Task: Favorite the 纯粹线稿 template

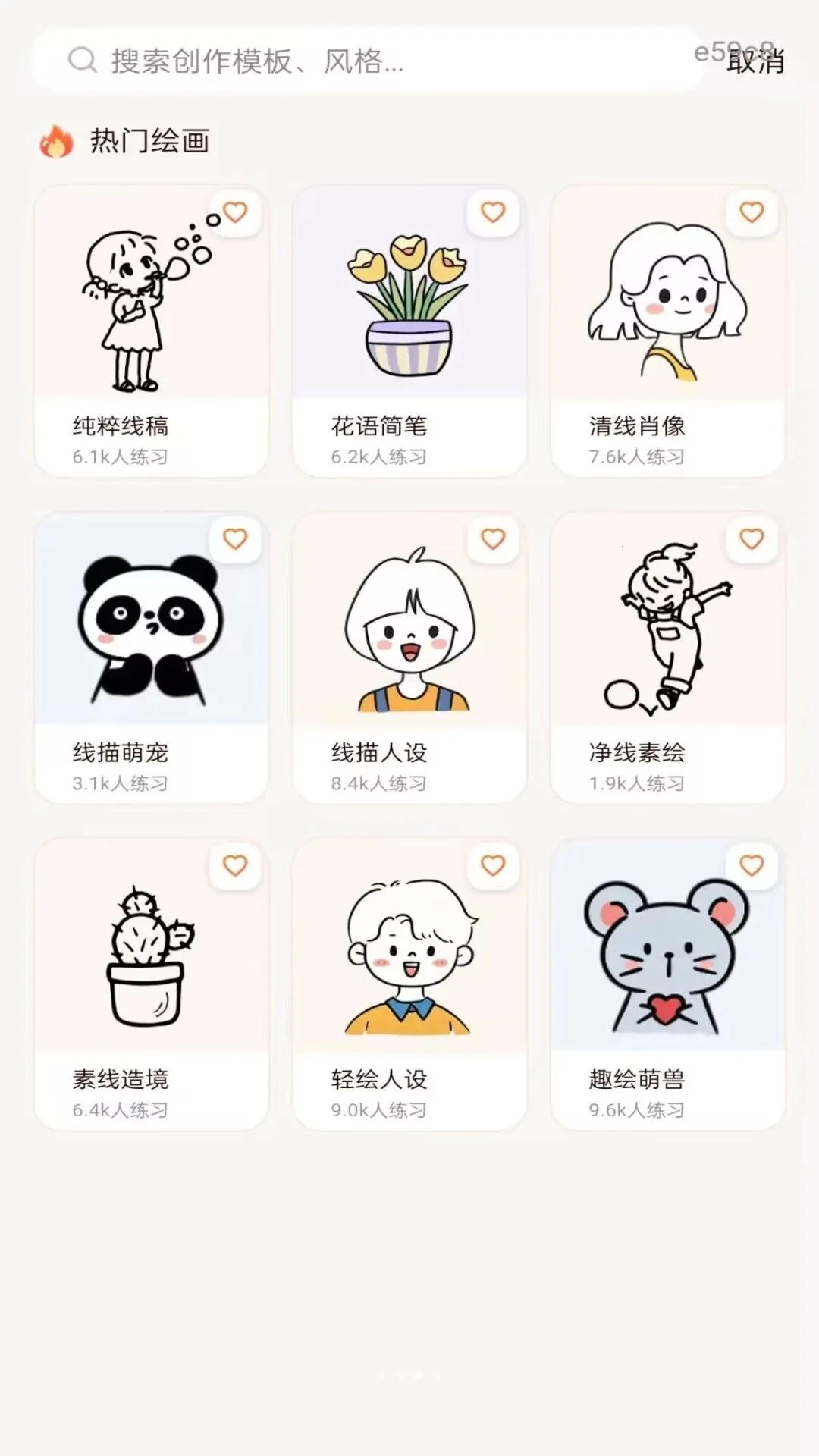Action: (x=235, y=212)
